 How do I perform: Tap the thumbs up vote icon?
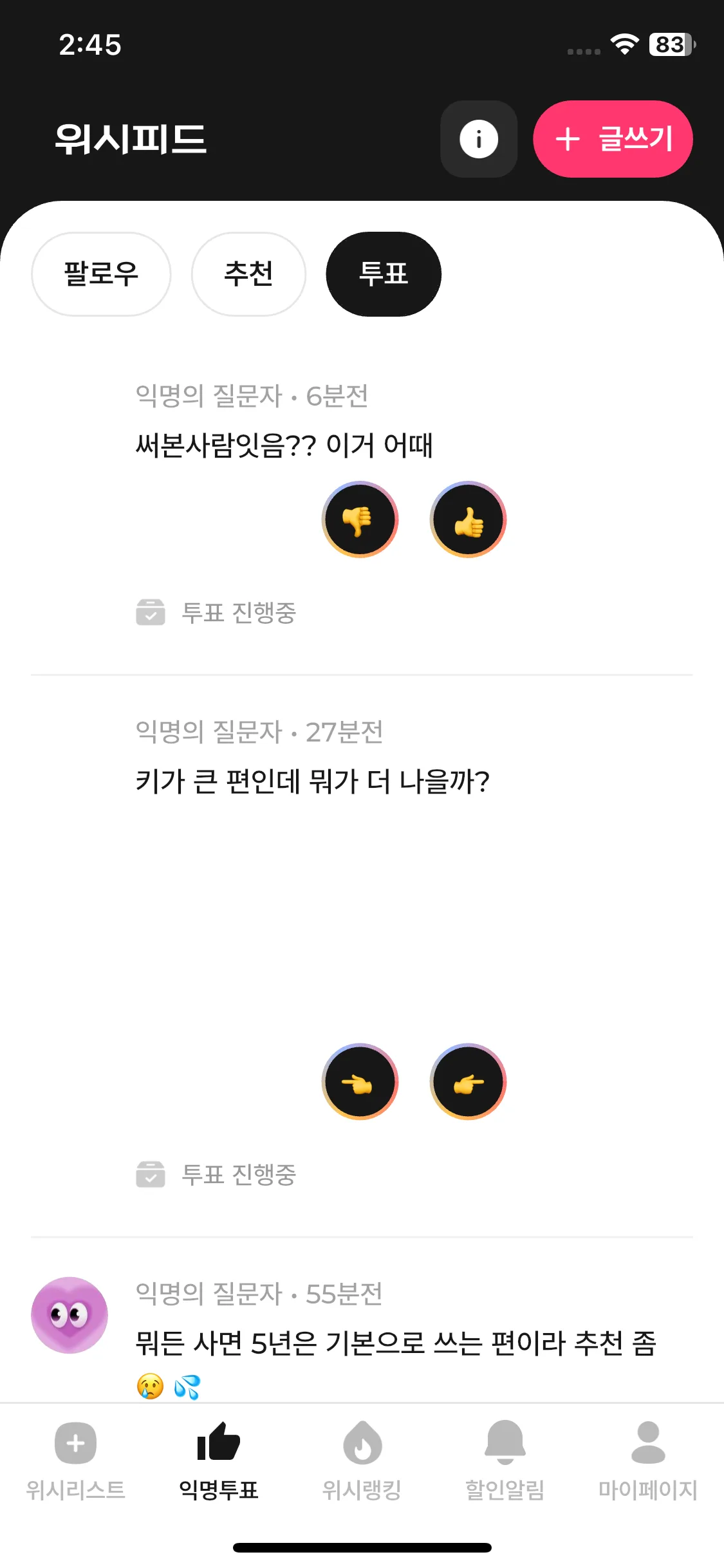pos(468,520)
